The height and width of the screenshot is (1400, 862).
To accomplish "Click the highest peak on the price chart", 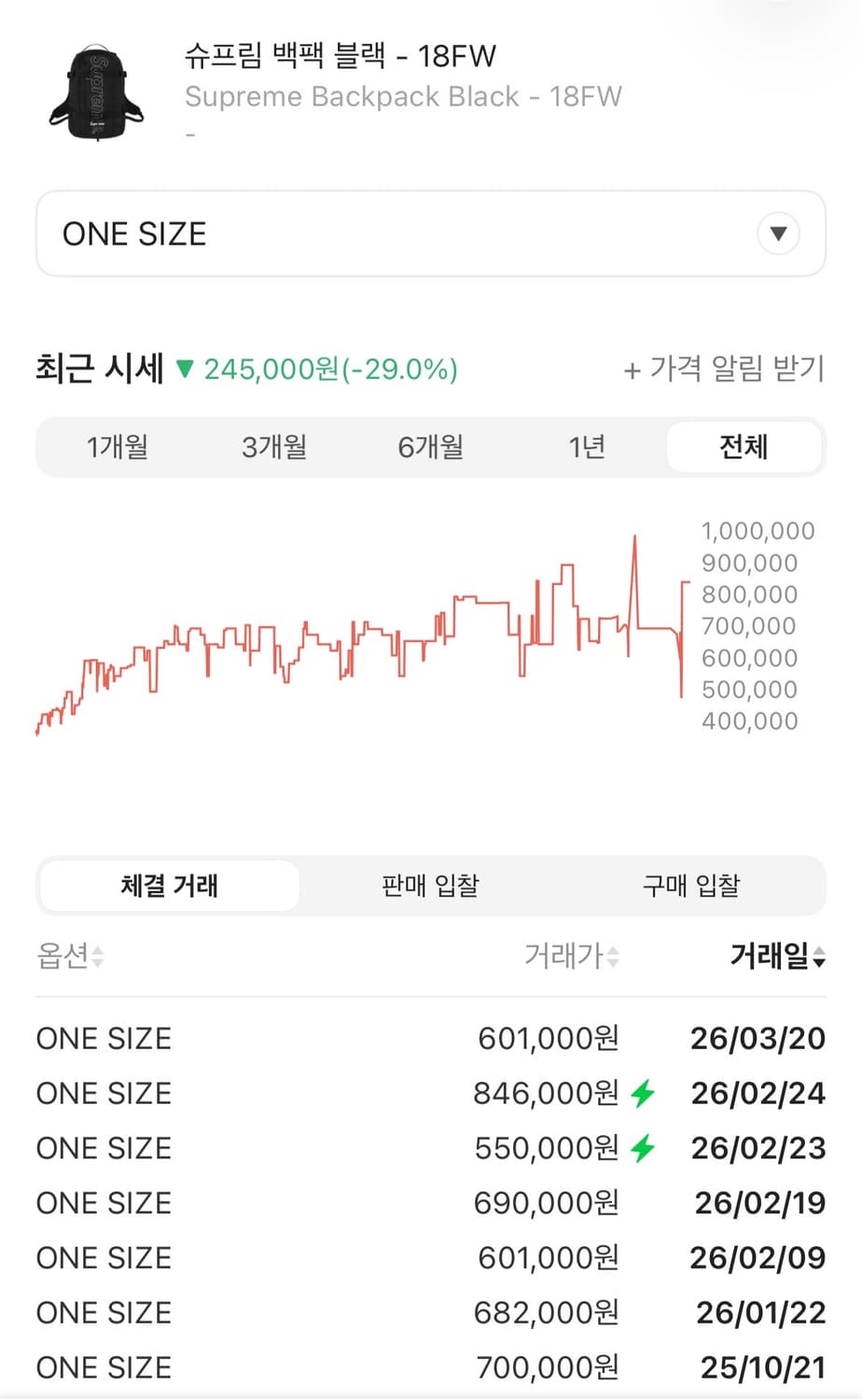I will [x=634, y=537].
